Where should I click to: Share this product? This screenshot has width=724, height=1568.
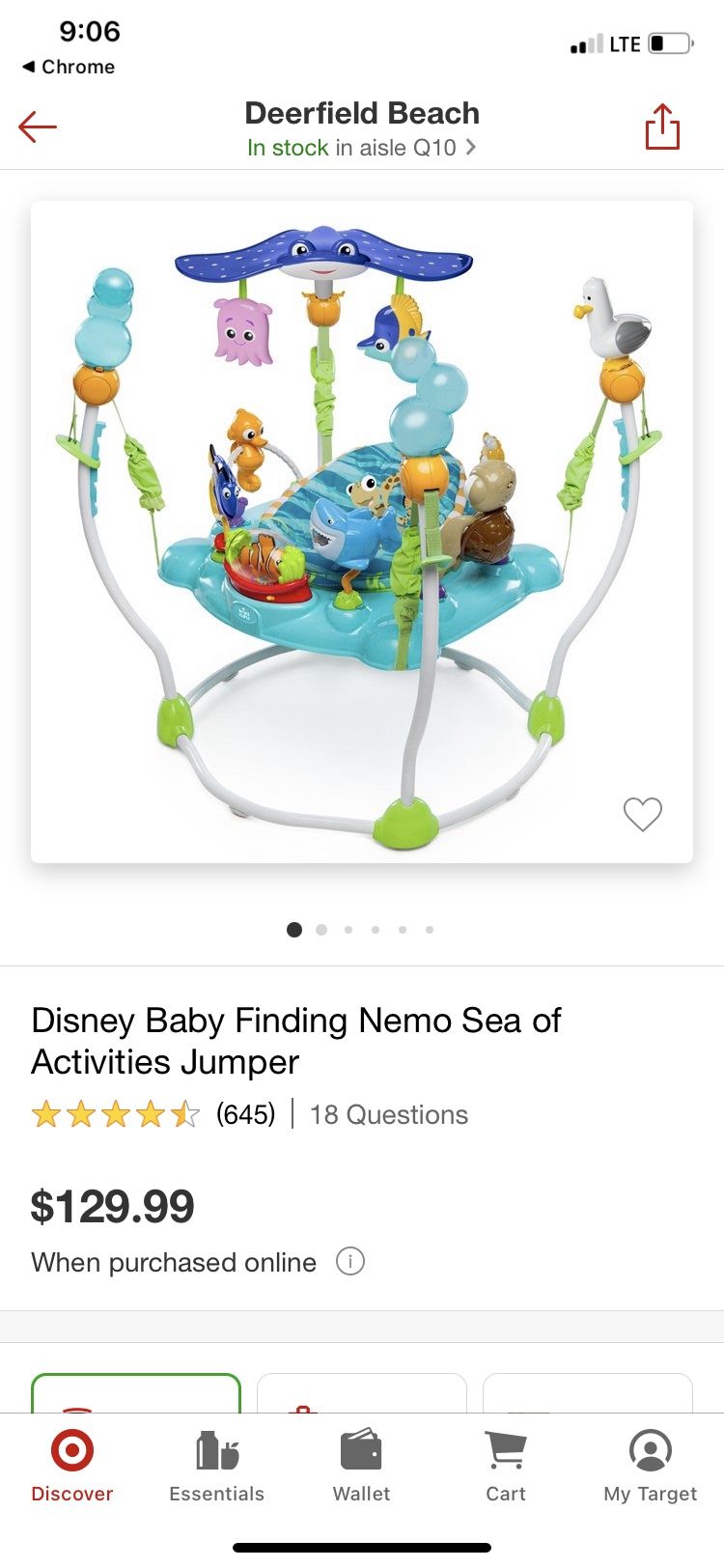(x=662, y=126)
